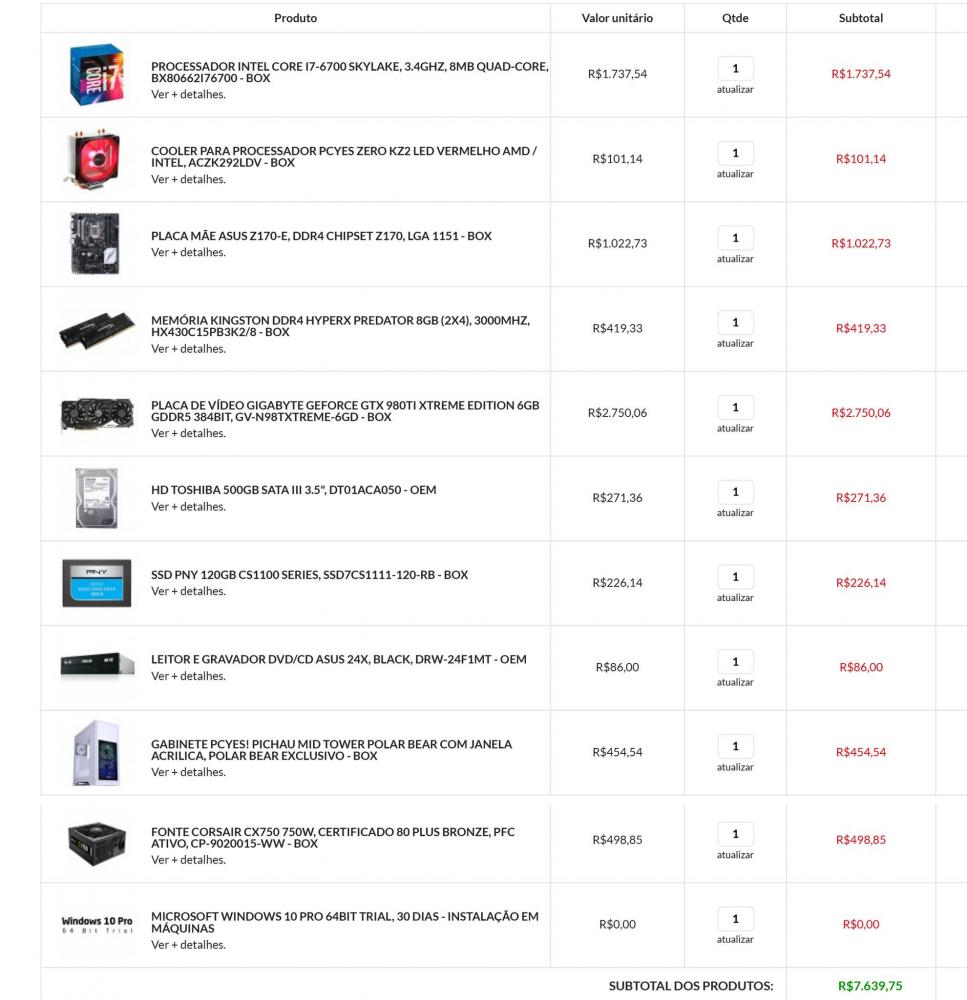This screenshot has width=967, height=1000.
Task: Open the Gigabyte GTX 980Ti product image
Action: point(95,413)
